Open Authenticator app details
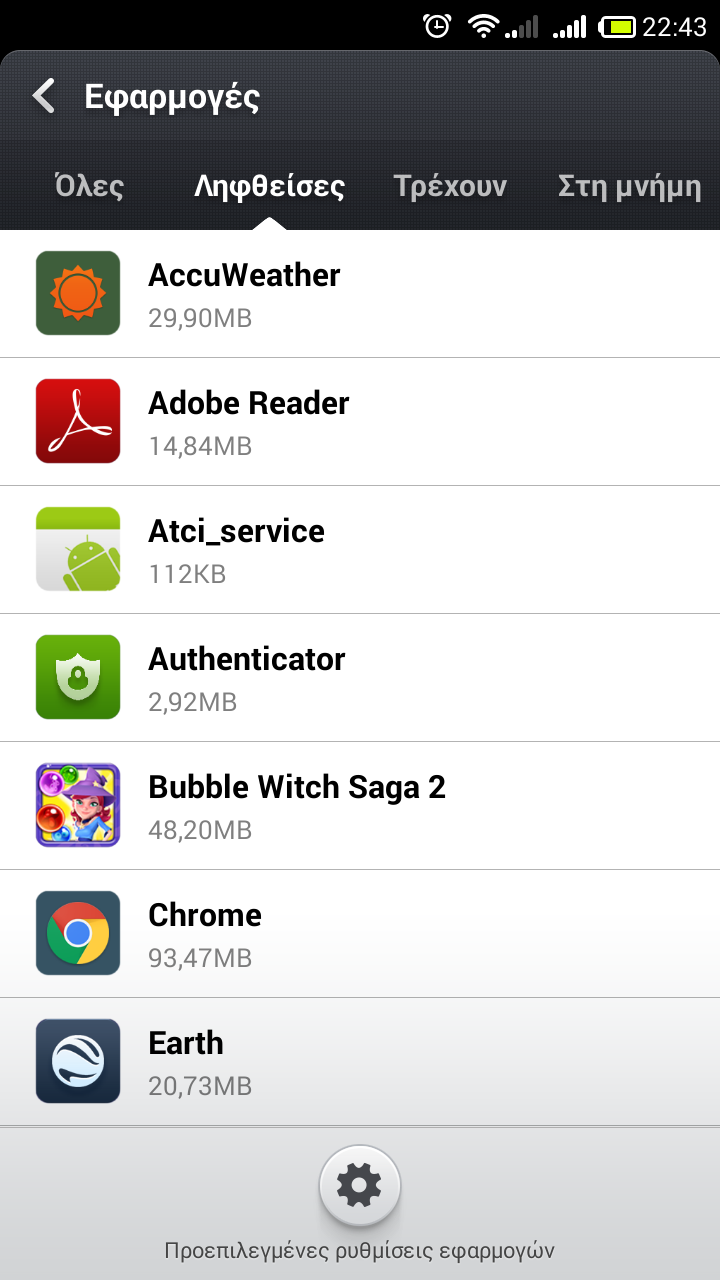 [360, 678]
